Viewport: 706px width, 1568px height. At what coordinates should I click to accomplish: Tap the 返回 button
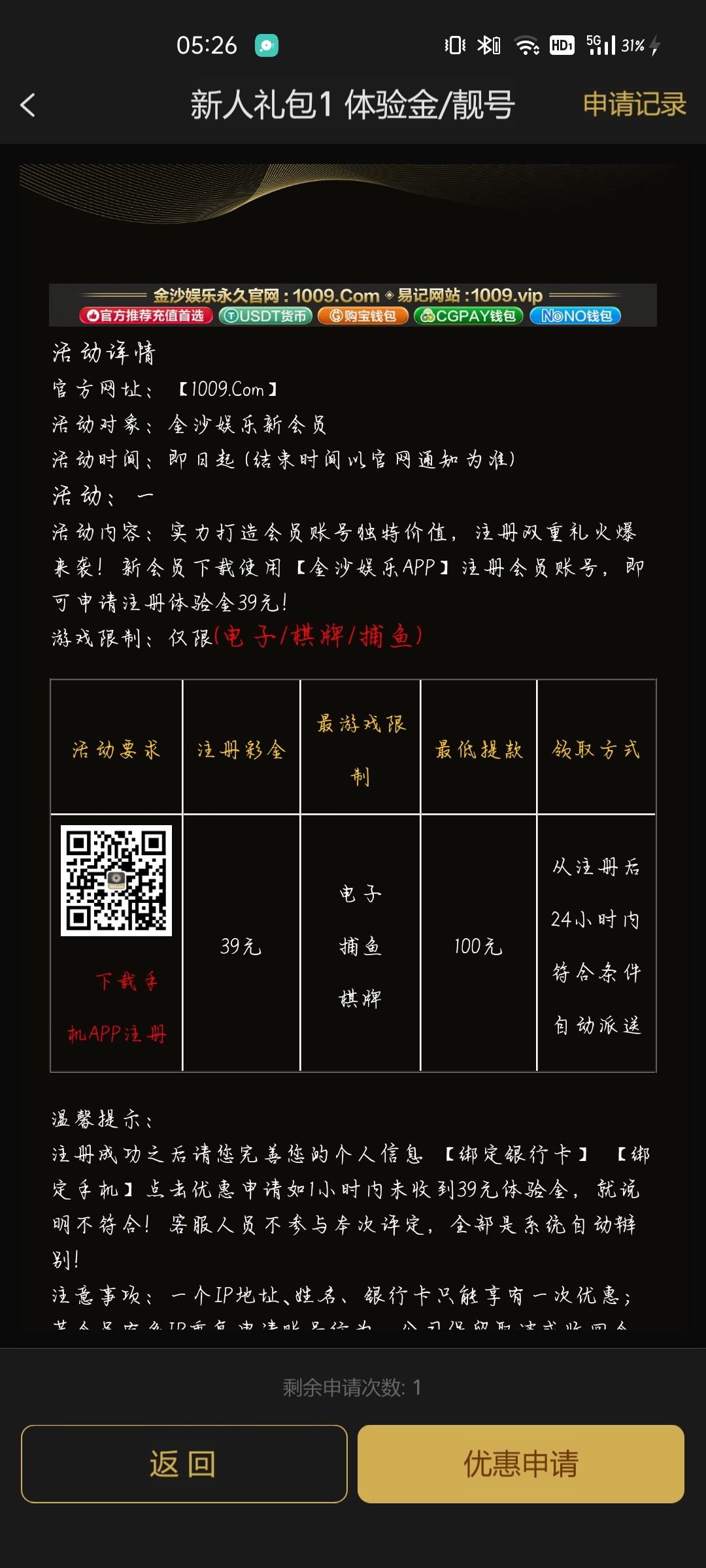click(x=184, y=1463)
